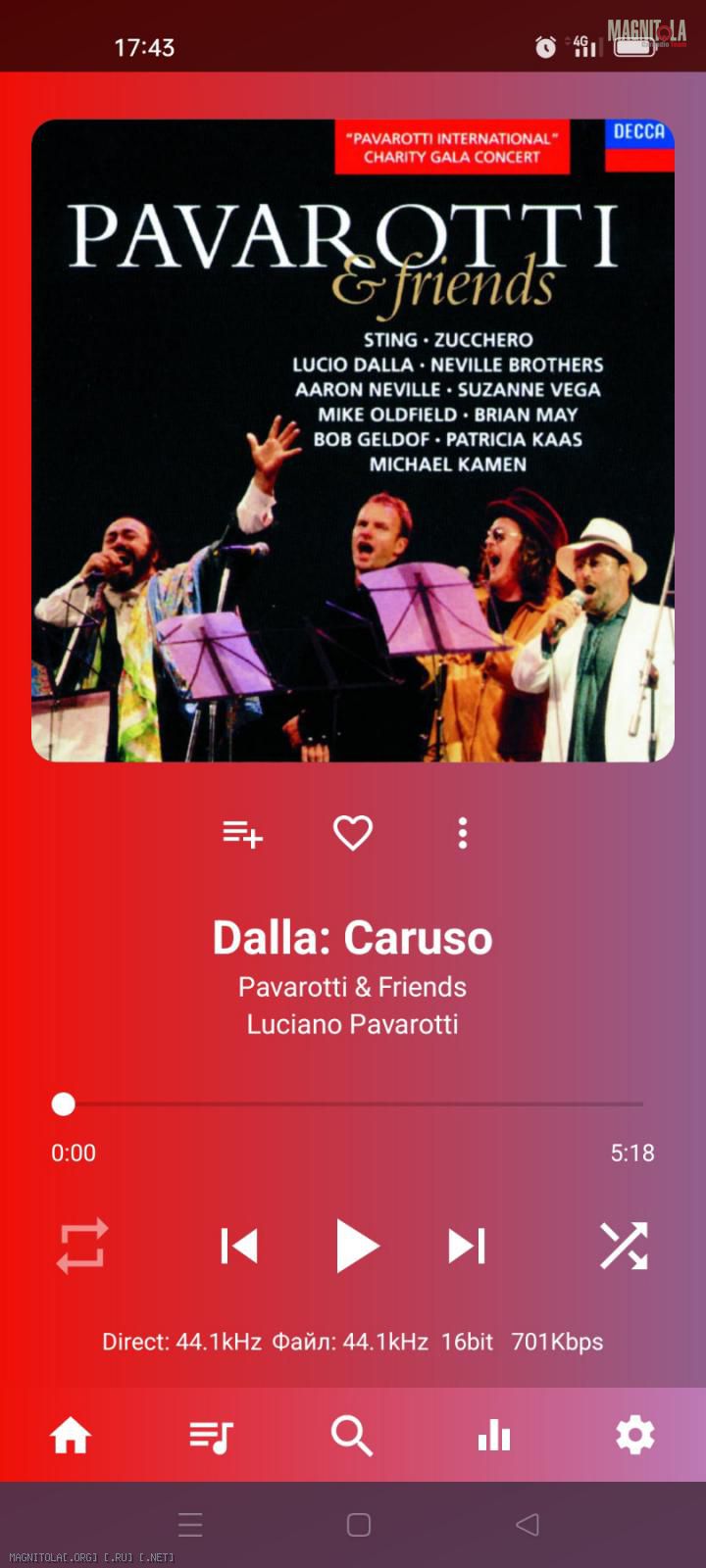Toggle shuffle playback
Viewport: 706px width, 1568px height.
[x=624, y=1246]
